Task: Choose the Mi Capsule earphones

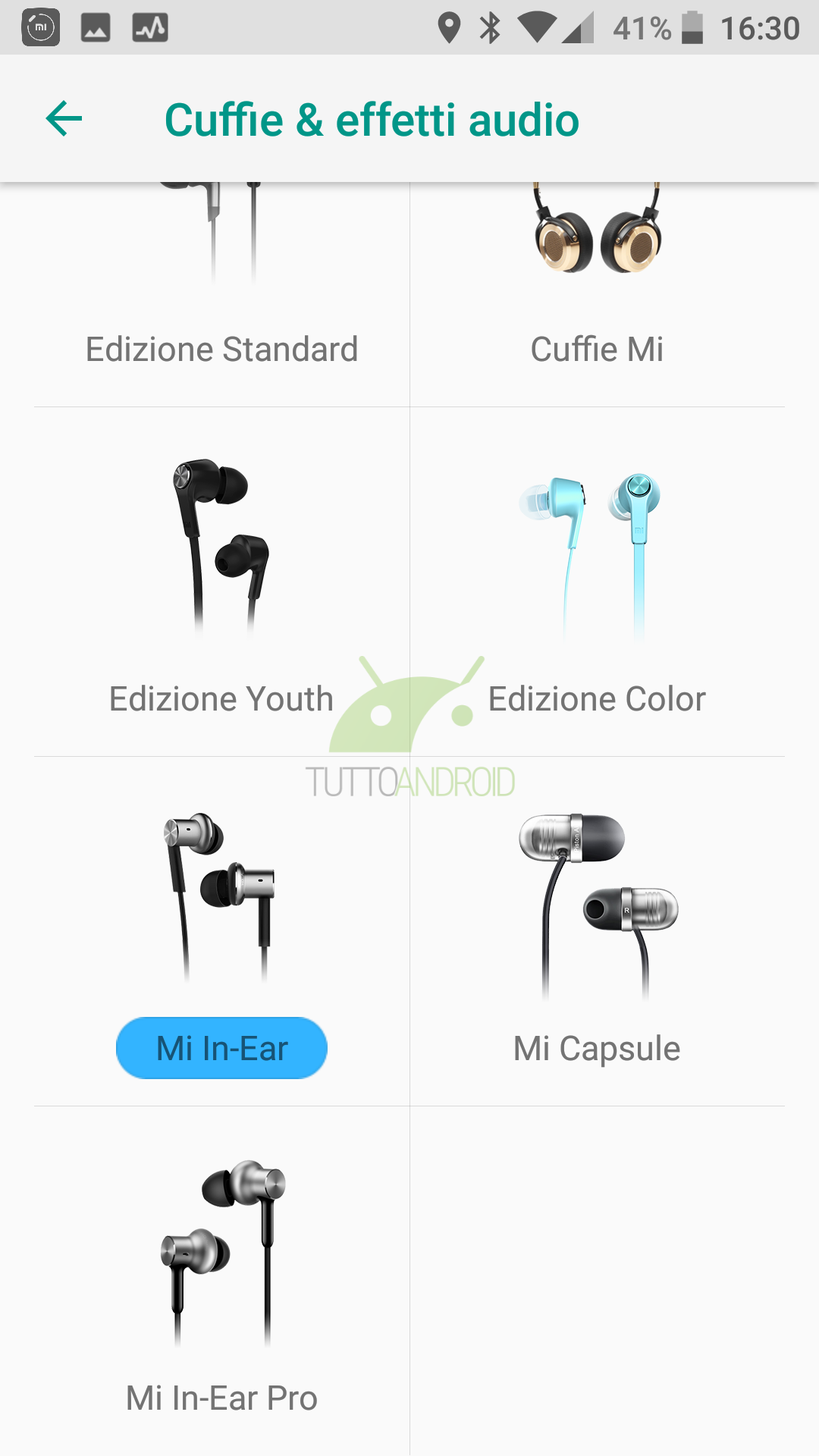Action: (x=598, y=931)
